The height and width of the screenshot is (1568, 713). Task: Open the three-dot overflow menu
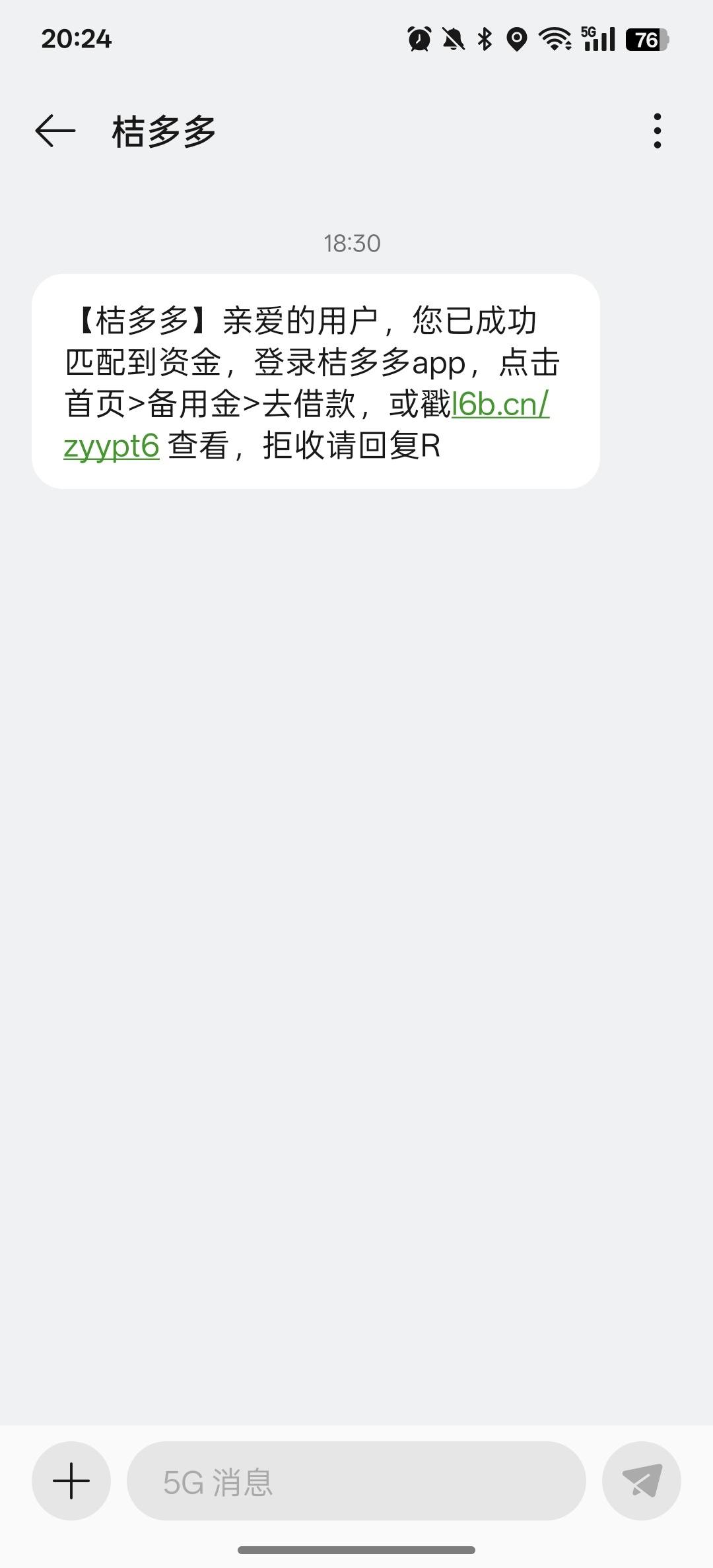click(657, 131)
